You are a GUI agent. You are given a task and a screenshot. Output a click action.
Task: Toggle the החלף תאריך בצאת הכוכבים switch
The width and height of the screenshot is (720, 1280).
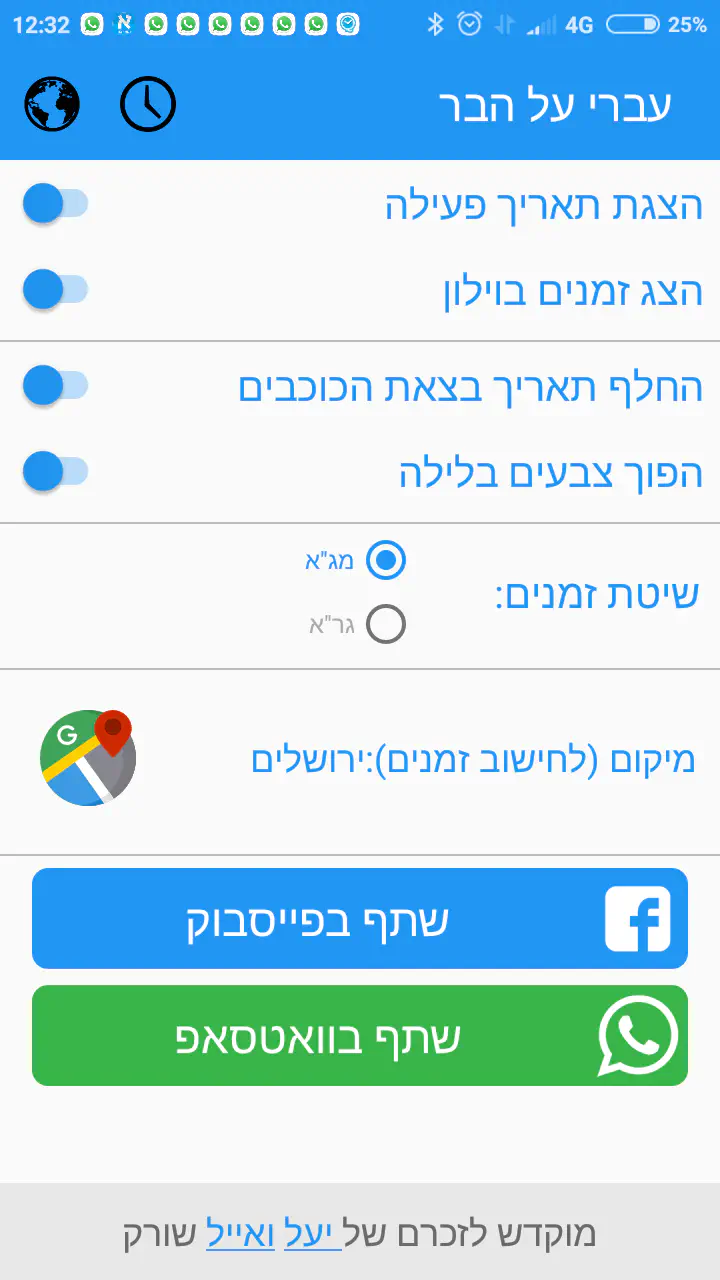coord(55,385)
